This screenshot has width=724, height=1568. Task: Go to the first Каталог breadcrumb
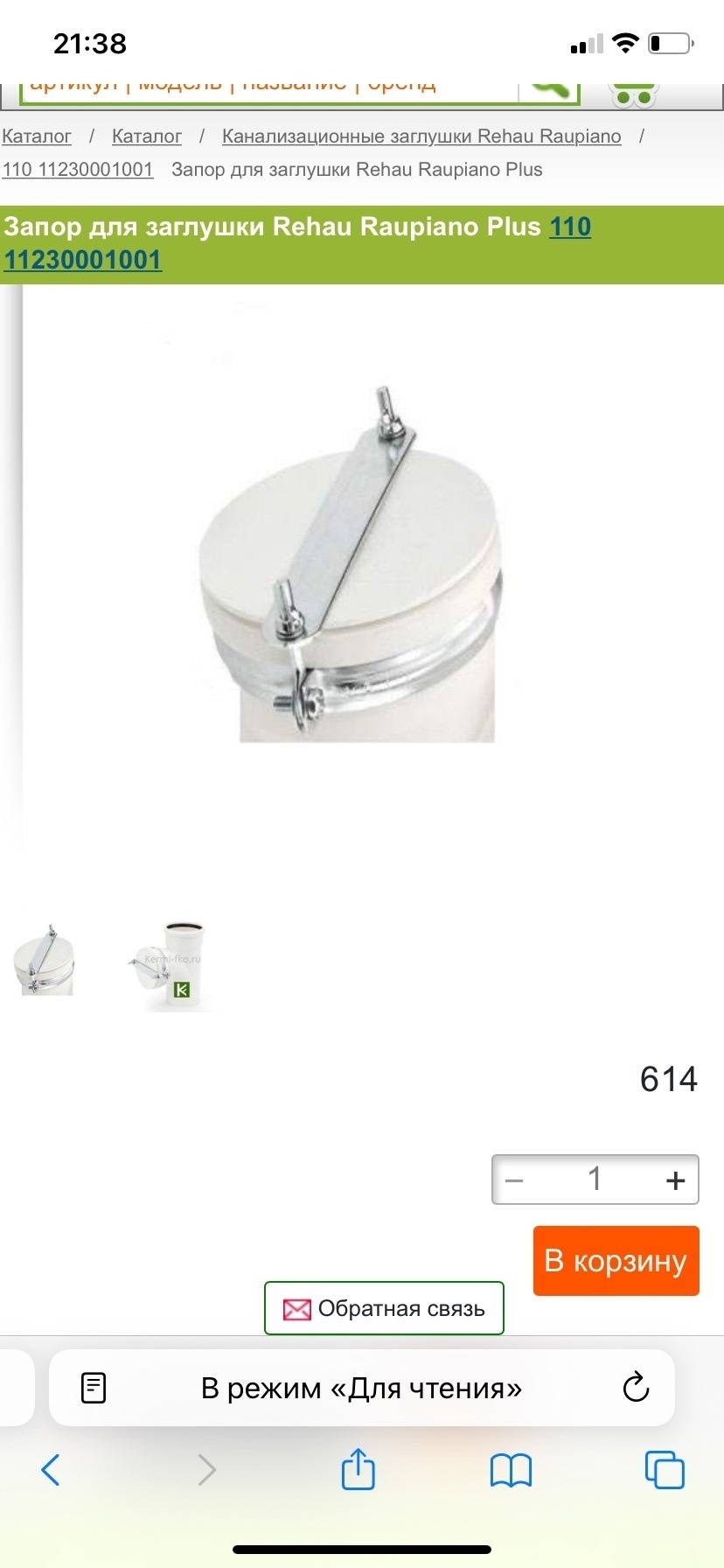point(37,136)
